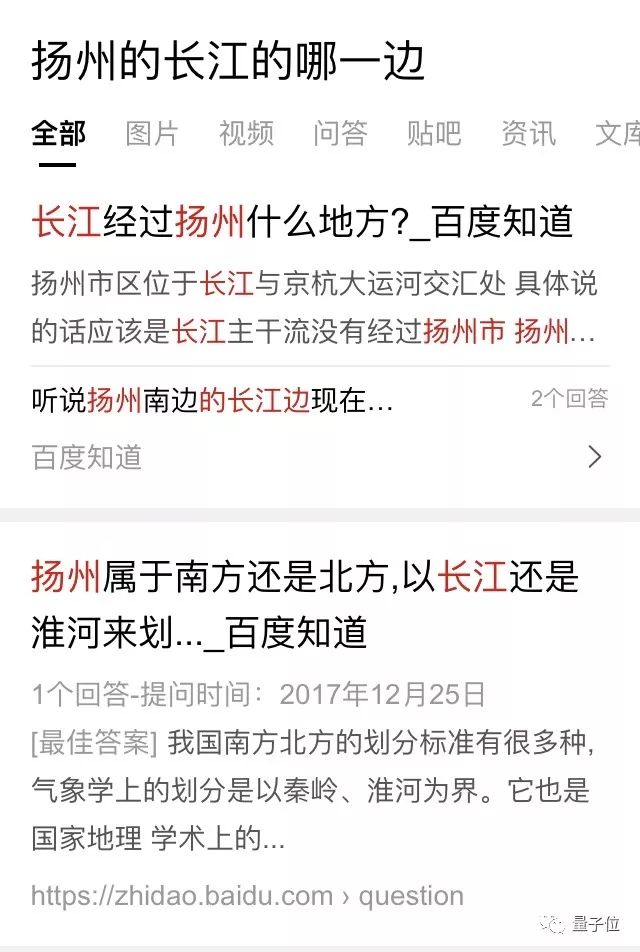Go to the 资讯 tab
Viewport: 640px width, 952px height.
coord(528,133)
